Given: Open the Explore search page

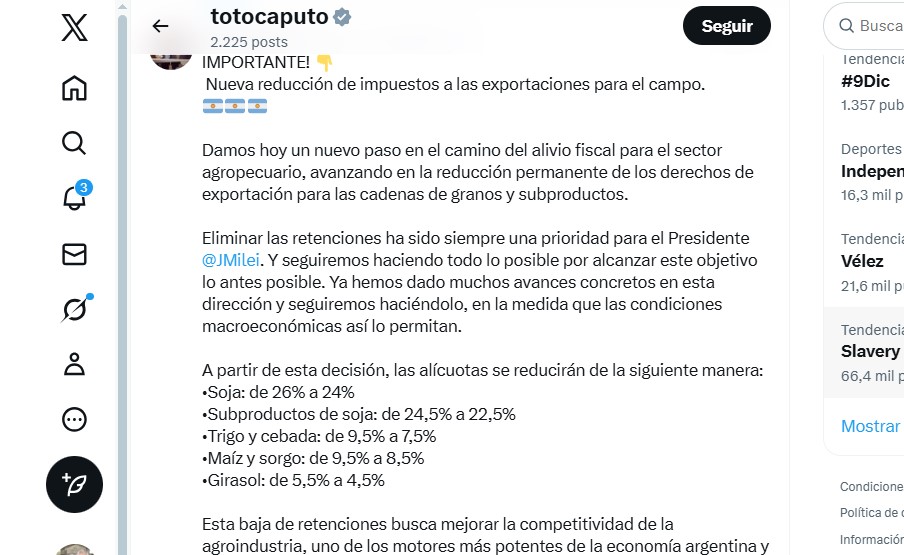Looking at the screenshot, I should (x=74, y=143).
